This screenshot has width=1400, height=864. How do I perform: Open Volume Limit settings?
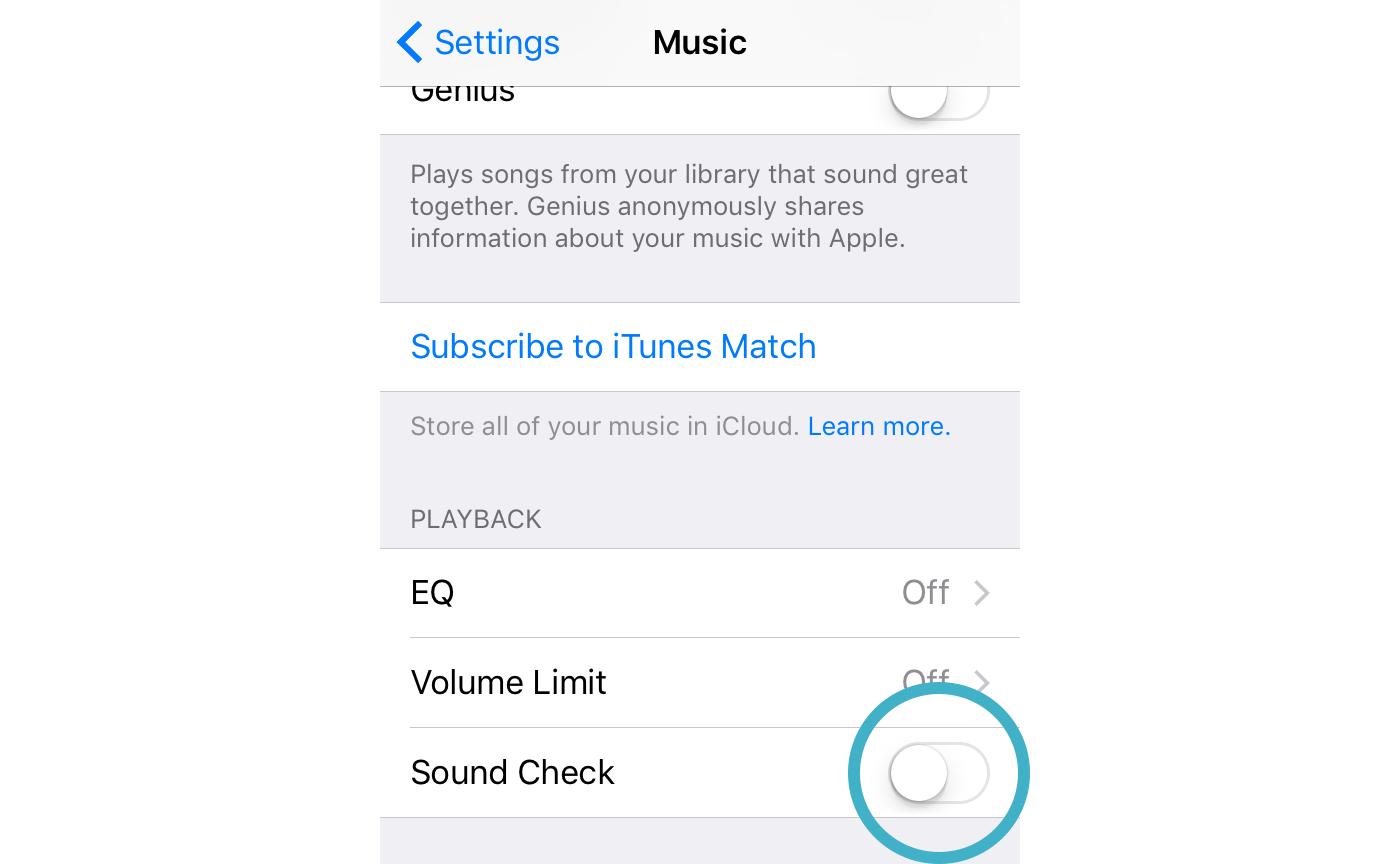pos(700,683)
